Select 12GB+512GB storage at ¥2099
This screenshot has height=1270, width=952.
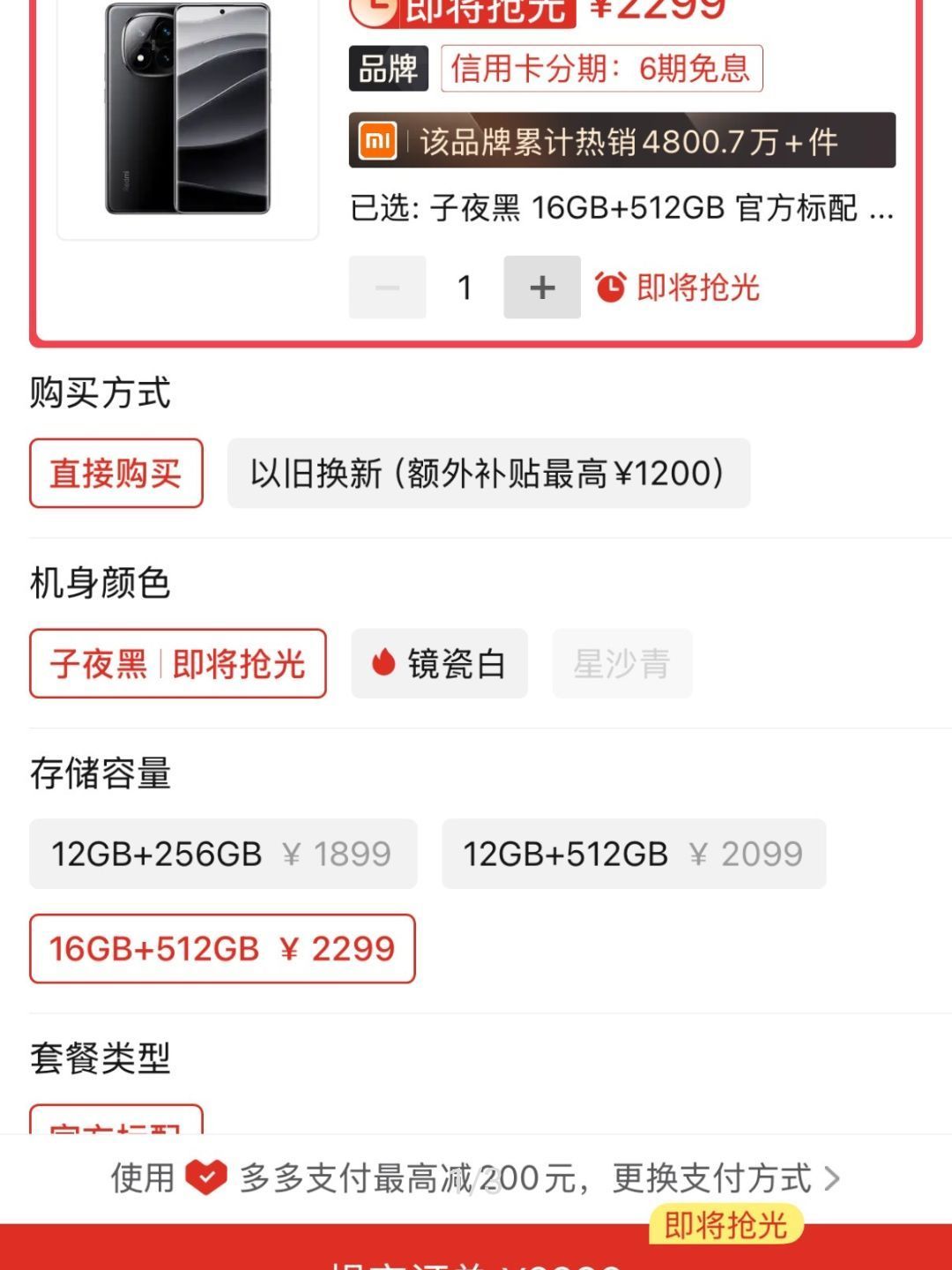pos(633,854)
